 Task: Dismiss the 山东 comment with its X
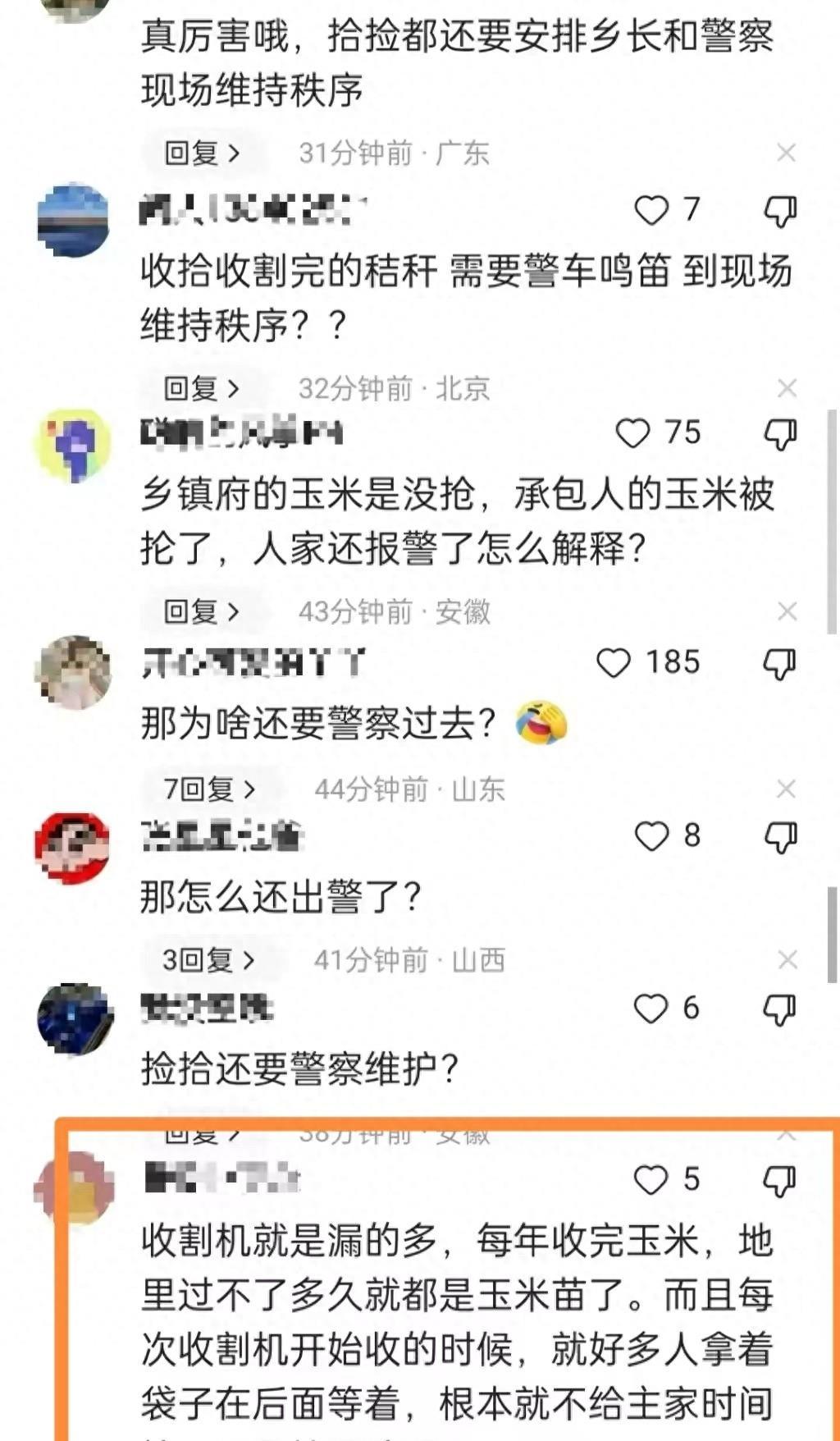pos(787,789)
